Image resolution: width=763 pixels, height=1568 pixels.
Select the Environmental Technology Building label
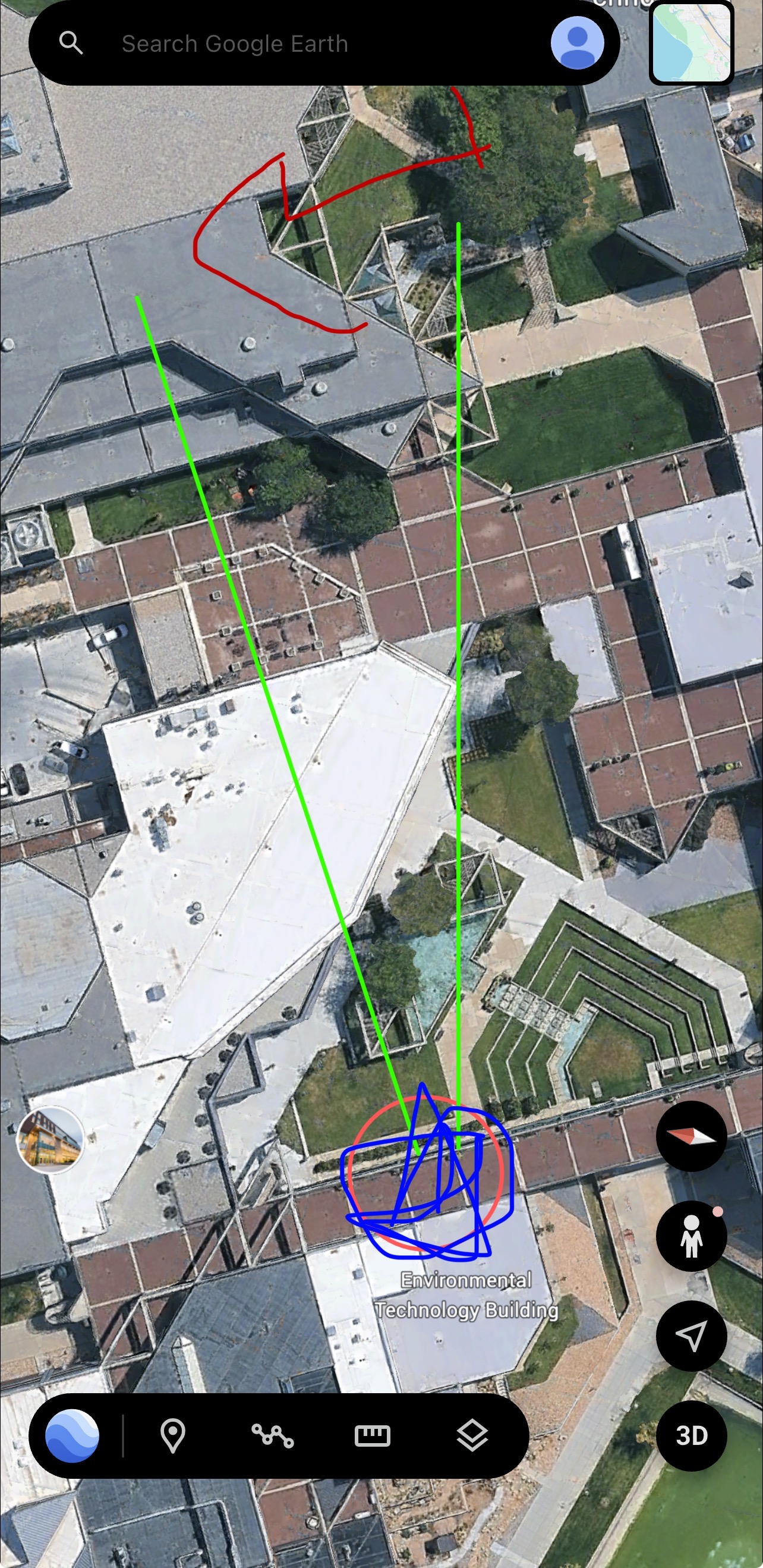click(466, 1295)
